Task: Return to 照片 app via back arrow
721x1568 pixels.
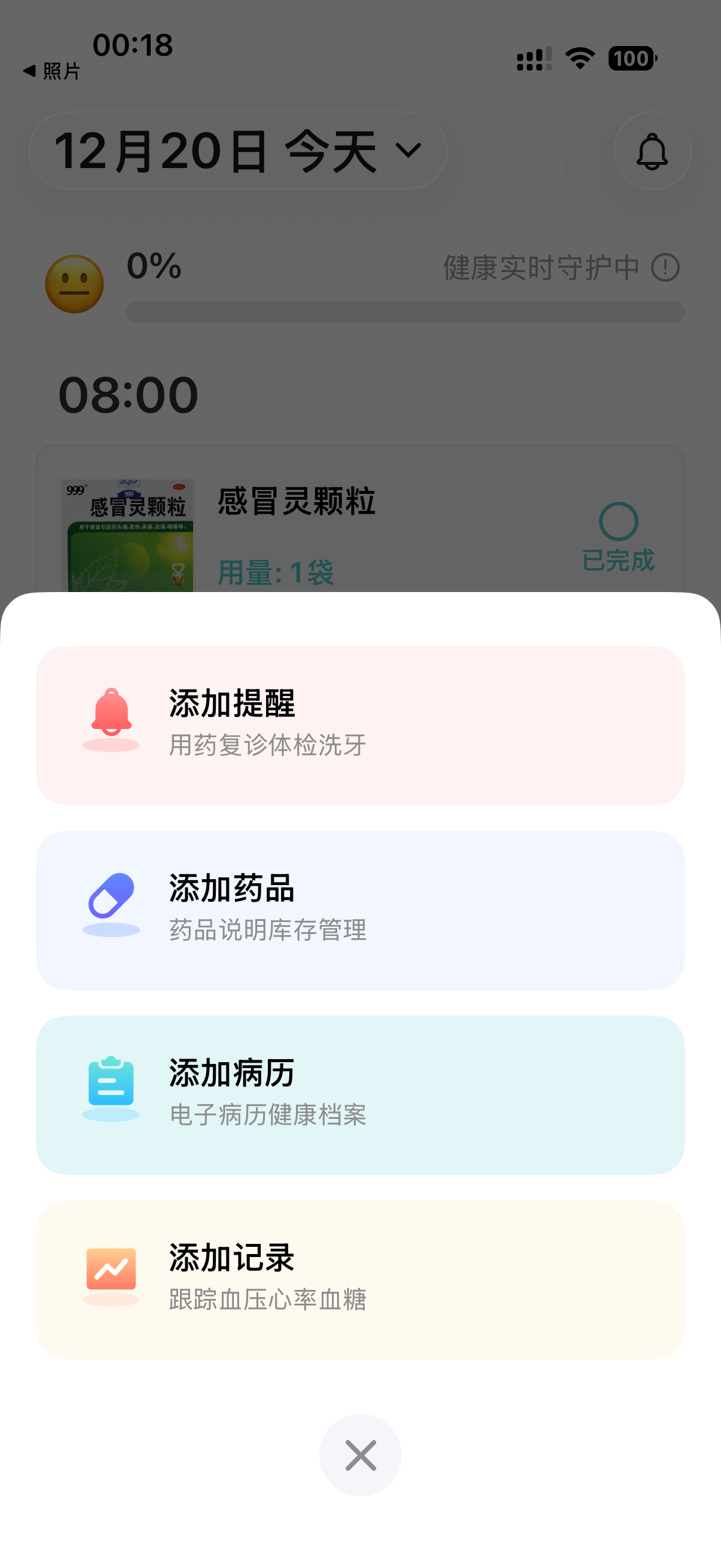Action: tap(51, 71)
